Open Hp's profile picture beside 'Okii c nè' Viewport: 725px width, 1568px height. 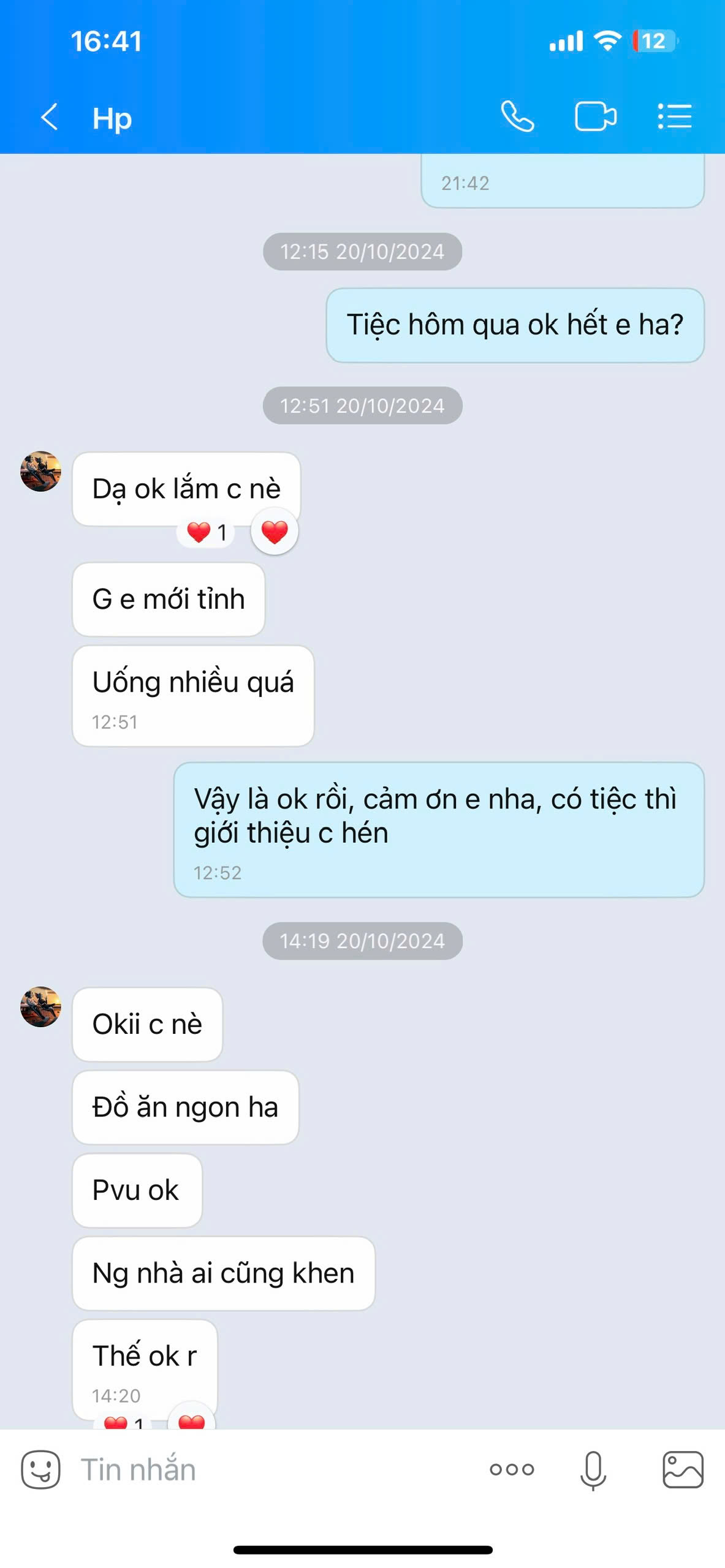click(x=40, y=1006)
